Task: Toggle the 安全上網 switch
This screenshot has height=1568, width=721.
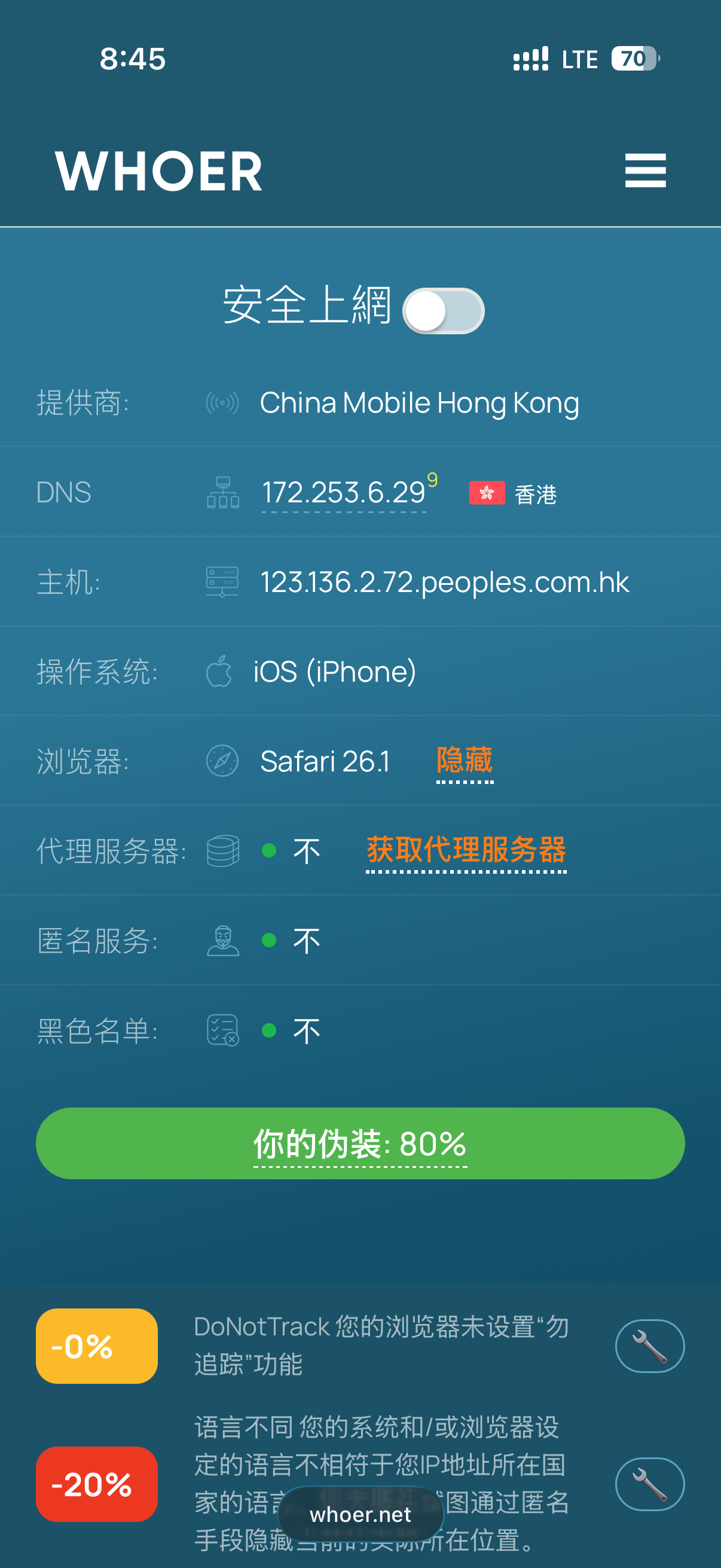Action: (x=443, y=311)
